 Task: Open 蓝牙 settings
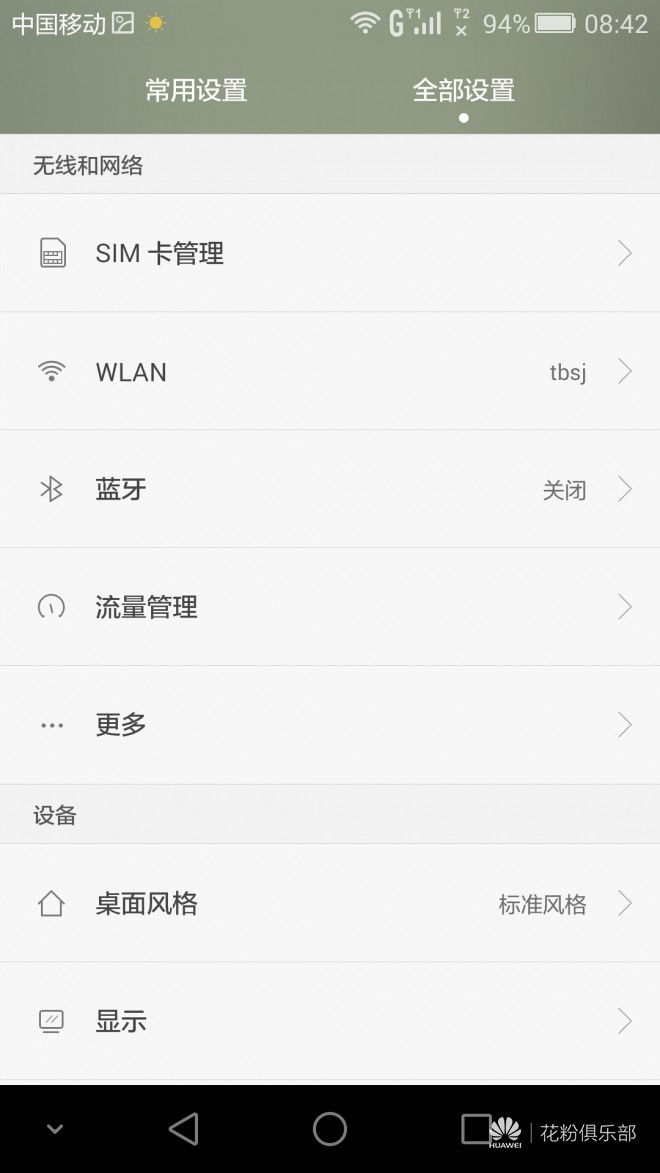click(330, 489)
